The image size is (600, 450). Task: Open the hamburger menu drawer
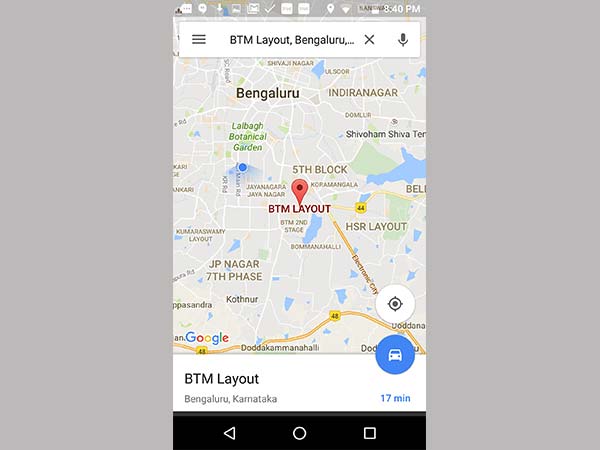tap(199, 40)
